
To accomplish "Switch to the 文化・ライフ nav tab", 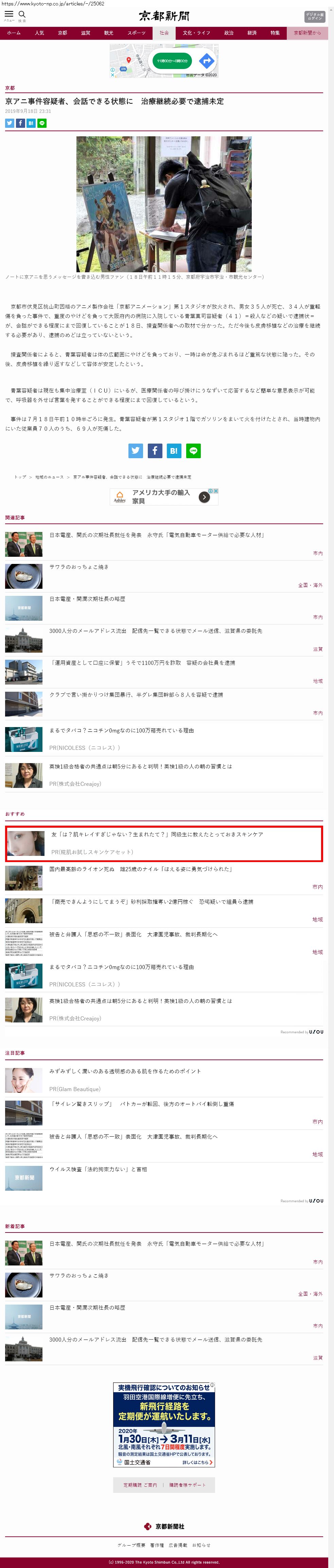I will click(196, 33).
